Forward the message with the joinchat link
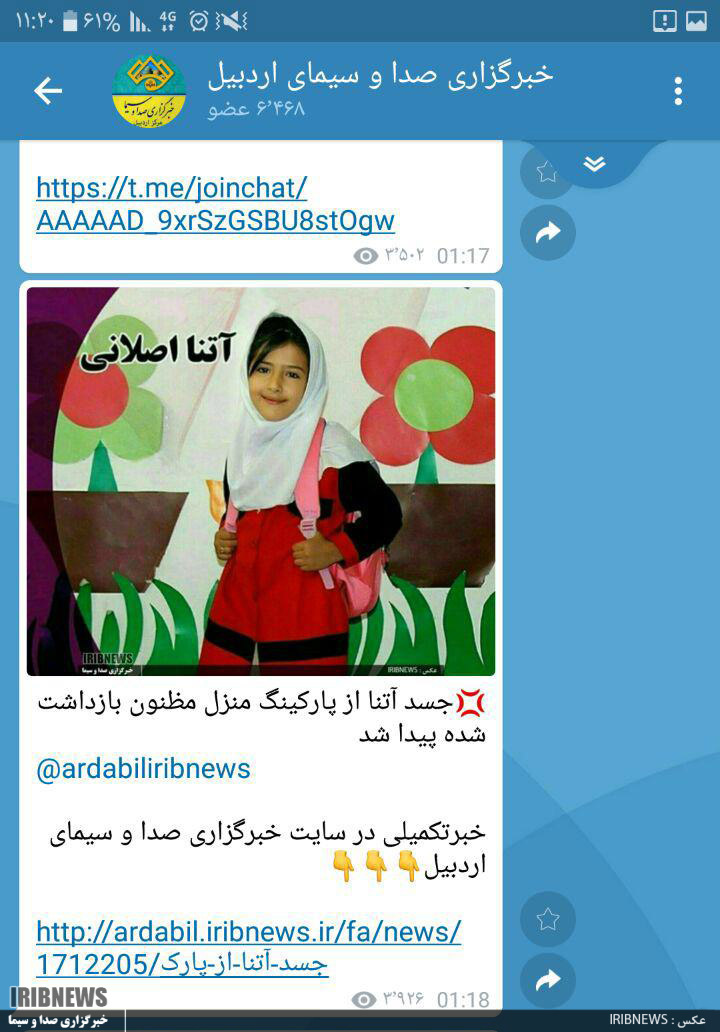This screenshot has height=1032, width=720. point(548,233)
